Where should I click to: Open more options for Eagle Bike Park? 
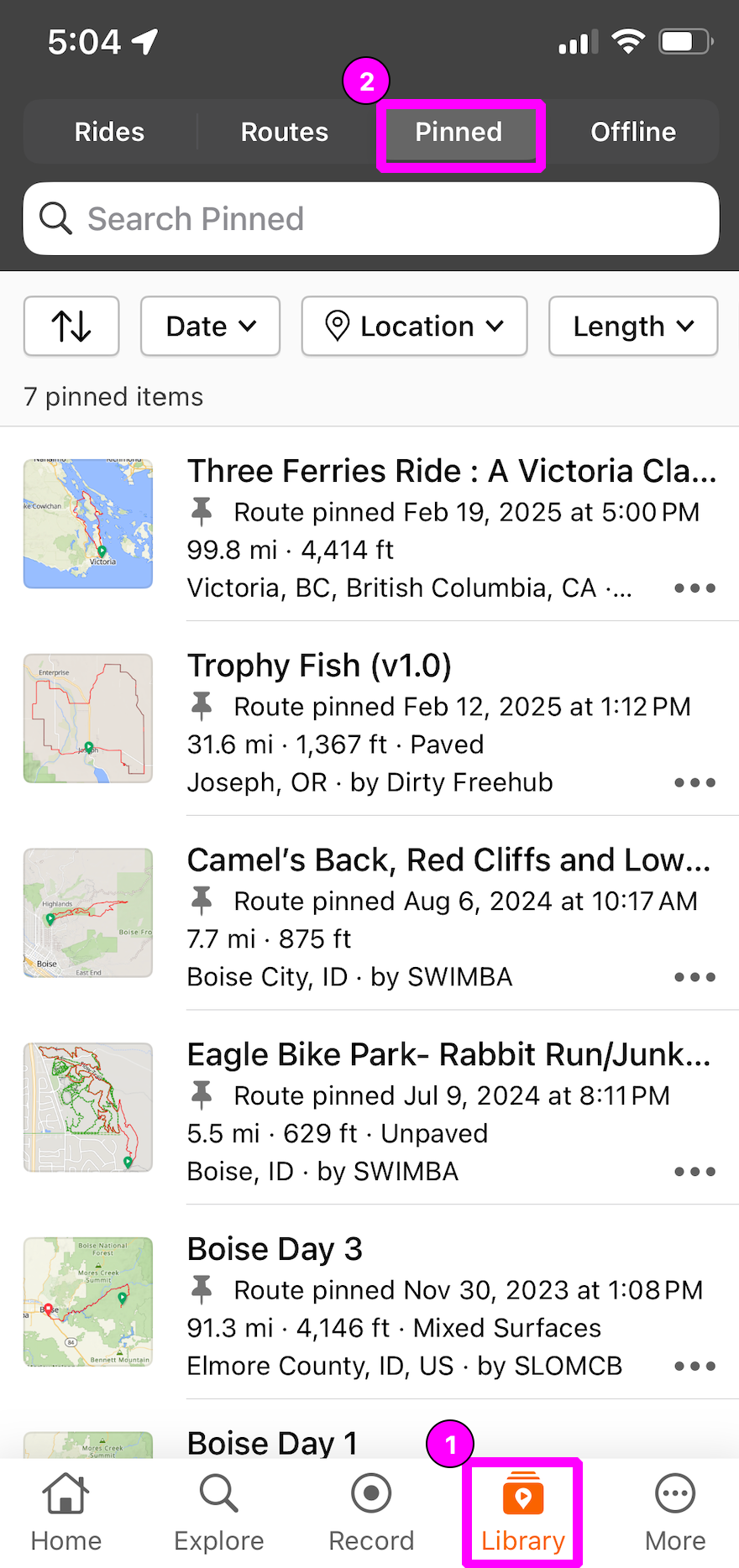(694, 1172)
